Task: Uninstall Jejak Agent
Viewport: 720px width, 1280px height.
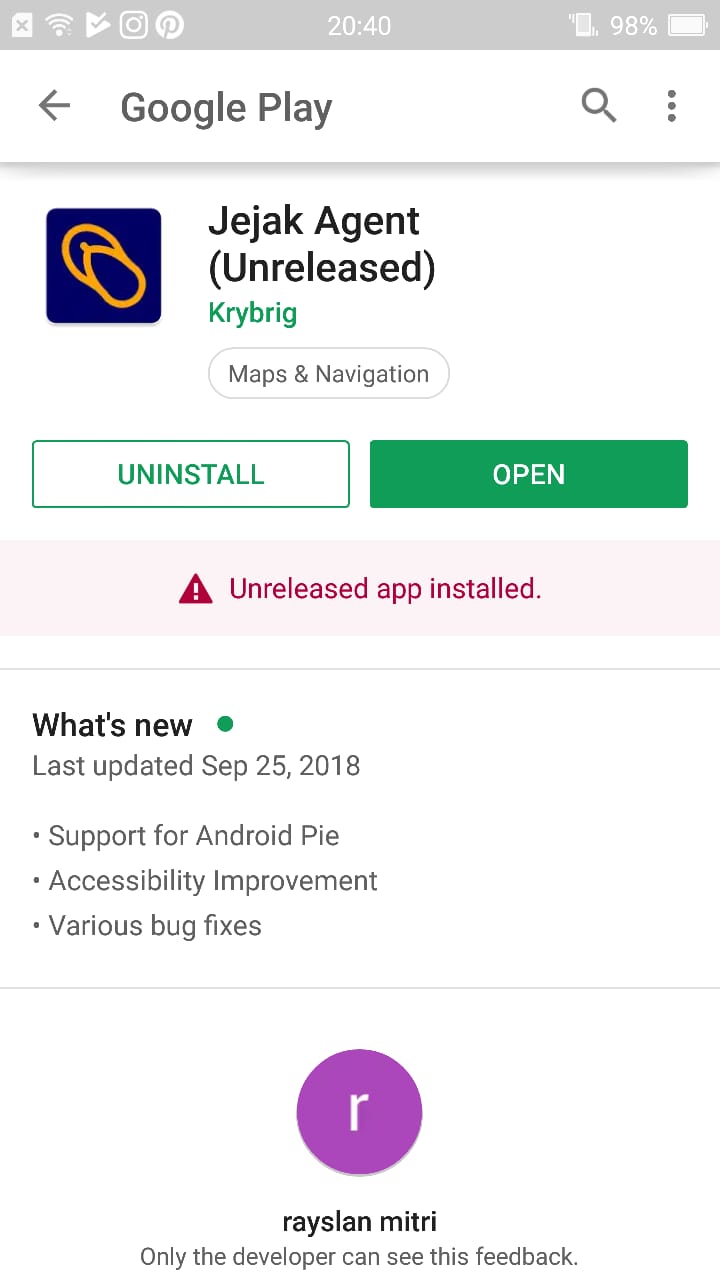Action: click(x=191, y=474)
